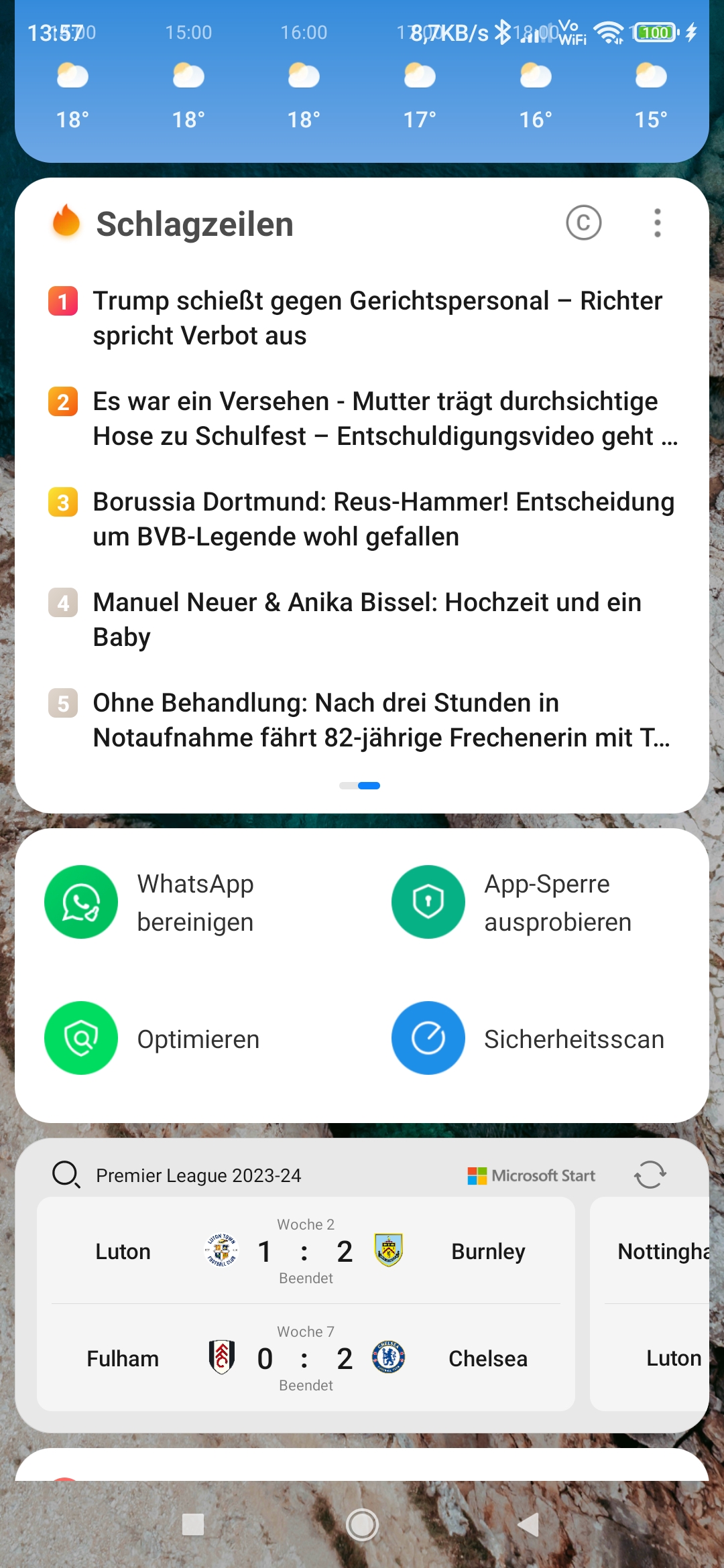Refresh the Premier League scores
Viewport: 724px width, 1568px height.
point(650,1175)
